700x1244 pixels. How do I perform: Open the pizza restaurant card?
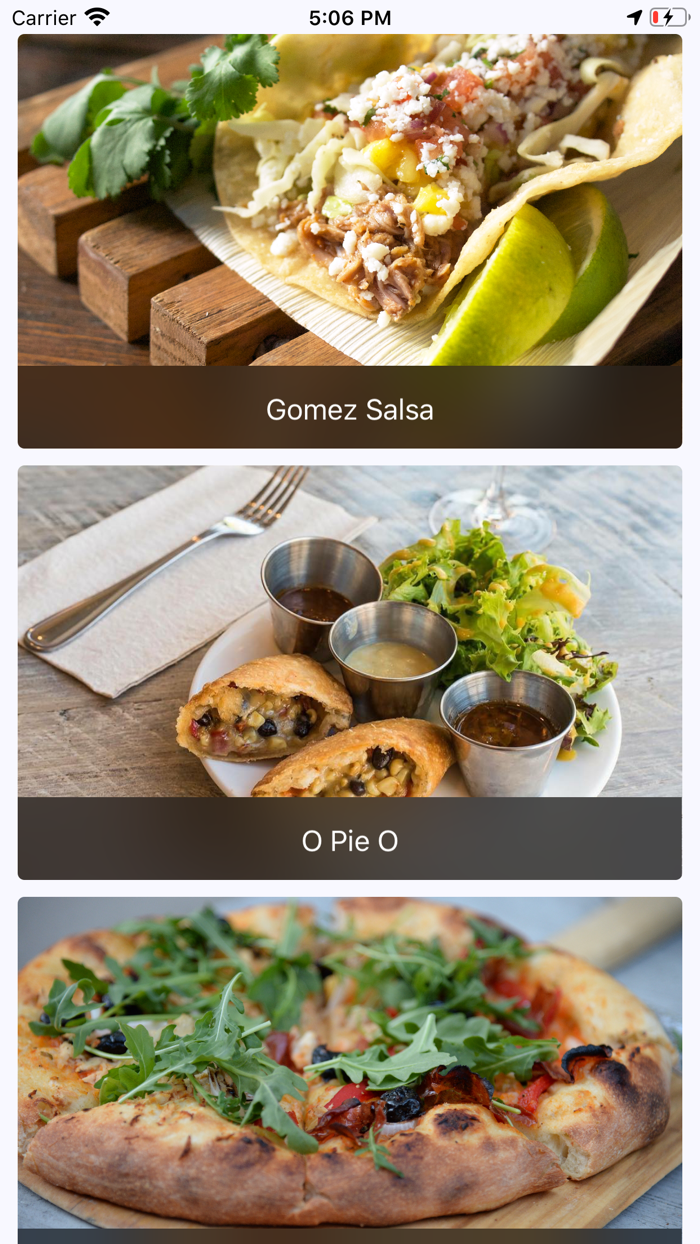[x=350, y=1065]
